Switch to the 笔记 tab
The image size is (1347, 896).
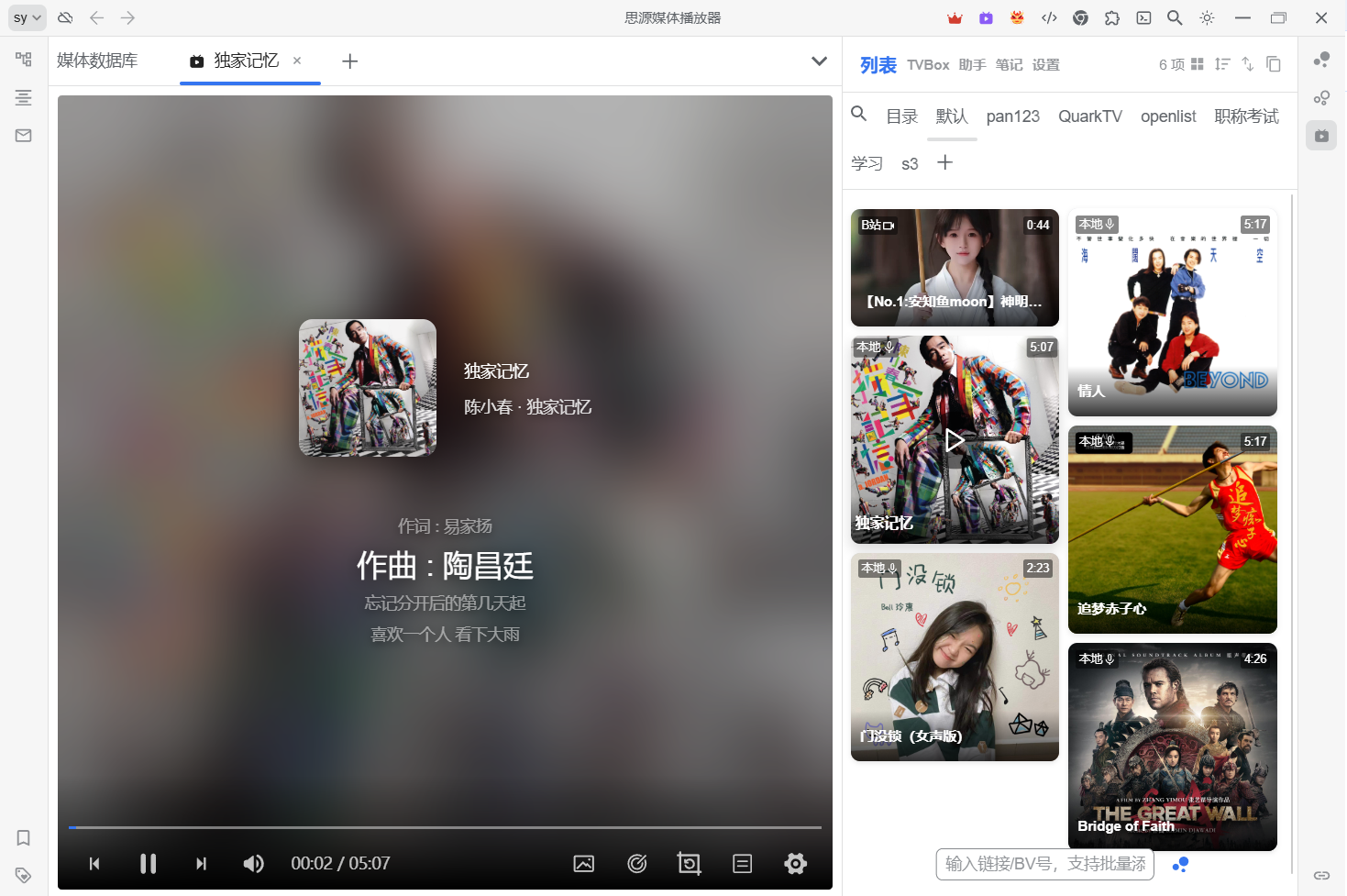[x=1009, y=65]
